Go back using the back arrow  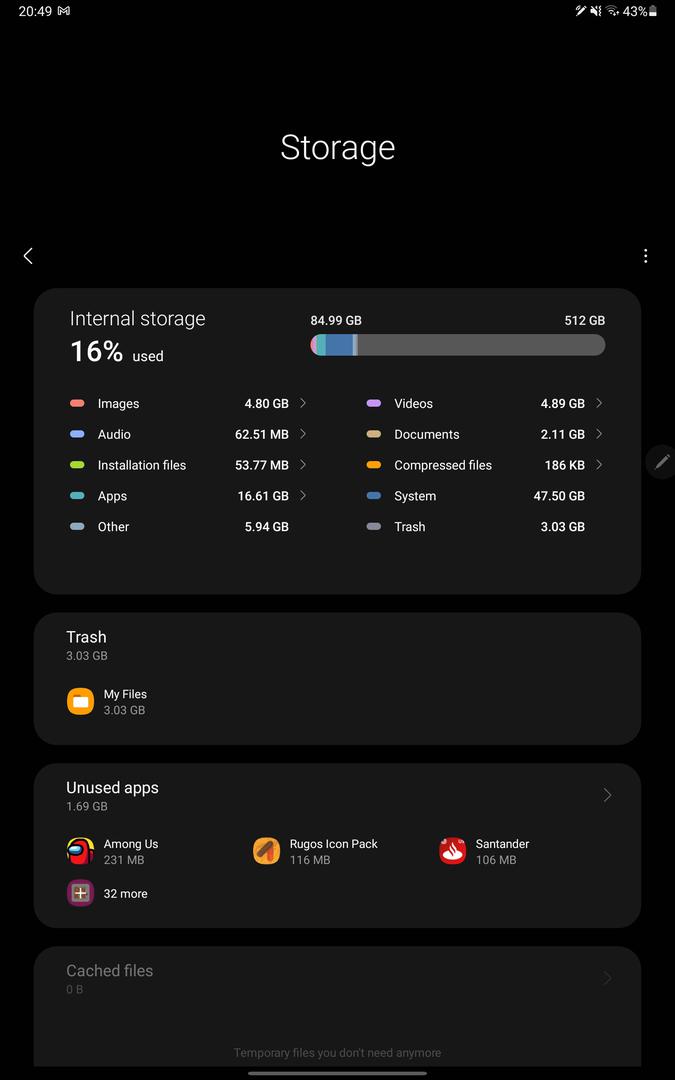click(x=28, y=256)
